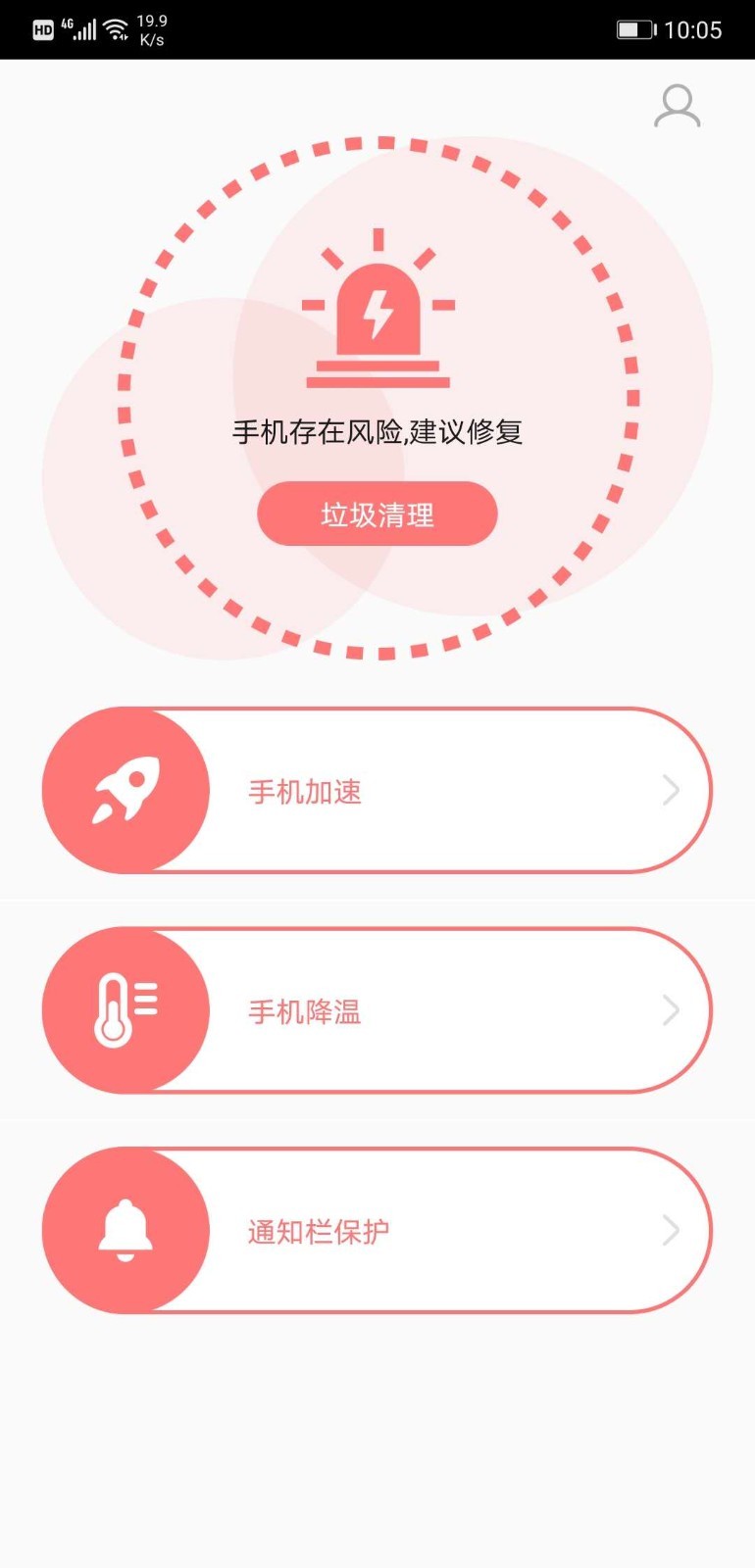Tap the thermometer icon for 手机降温
Image resolution: width=755 pixels, height=1568 pixels.
click(x=126, y=1010)
